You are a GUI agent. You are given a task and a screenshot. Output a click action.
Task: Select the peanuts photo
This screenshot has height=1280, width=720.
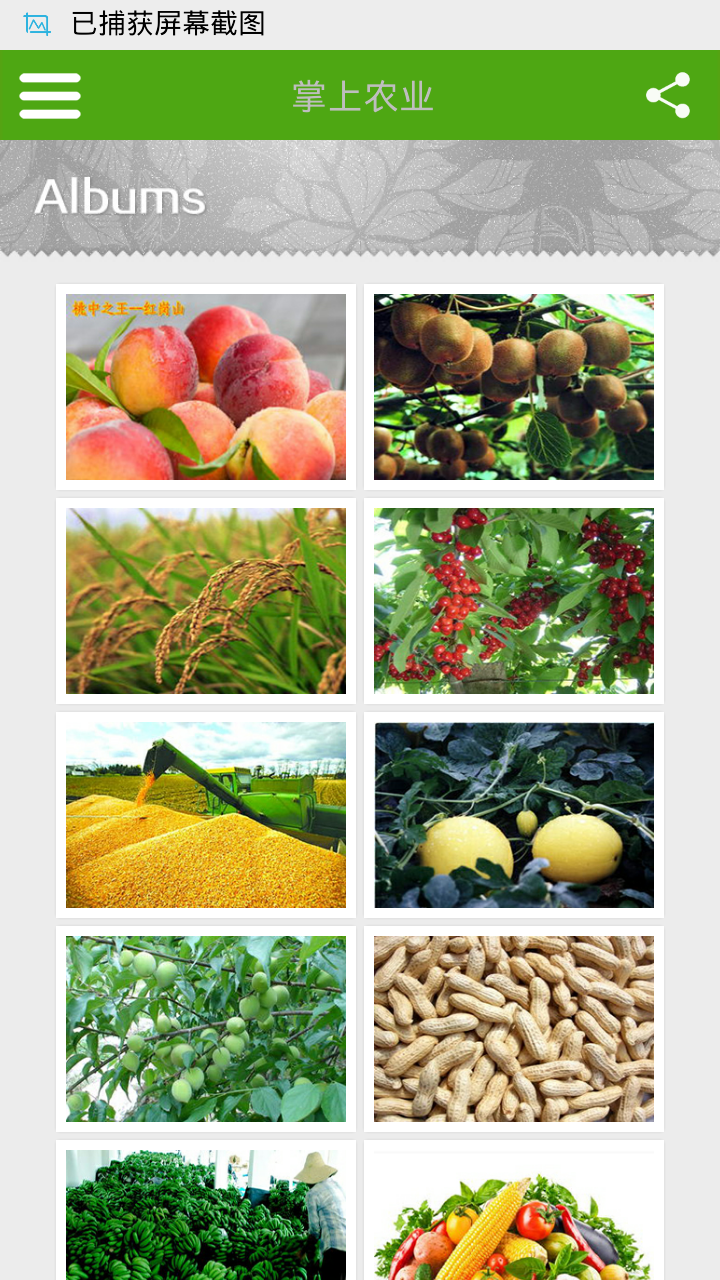point(514,1029)
